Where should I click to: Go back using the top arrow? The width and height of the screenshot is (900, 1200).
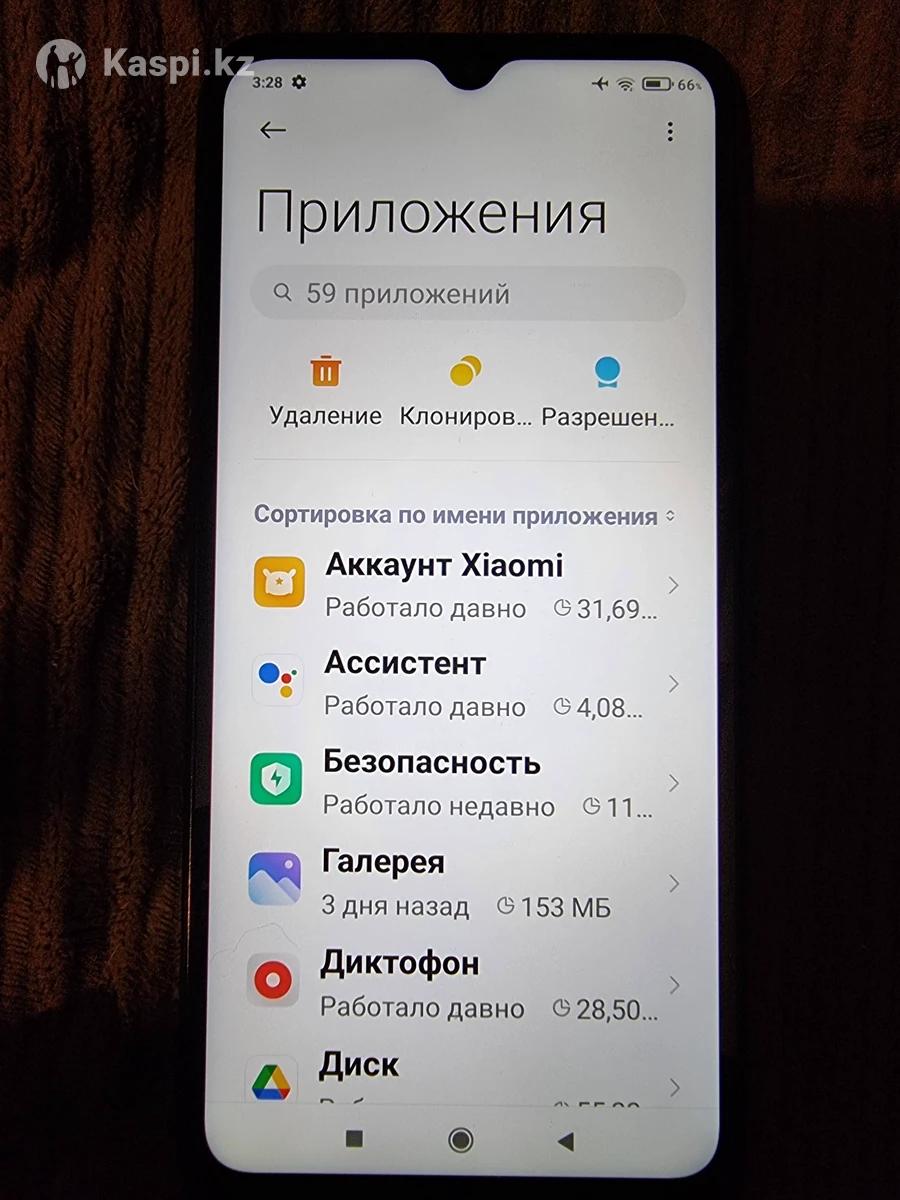pos(272,130)
